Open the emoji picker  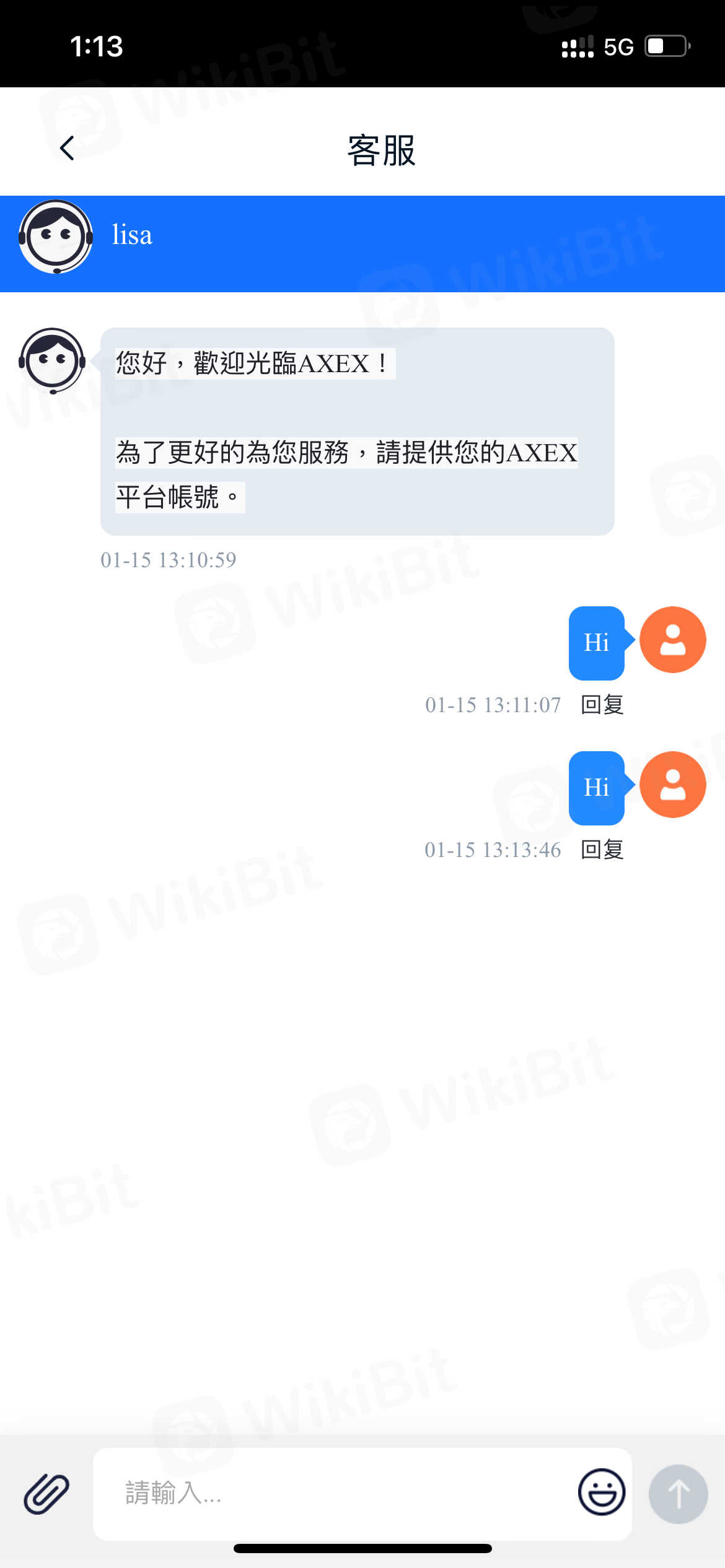coord(601,1492)
